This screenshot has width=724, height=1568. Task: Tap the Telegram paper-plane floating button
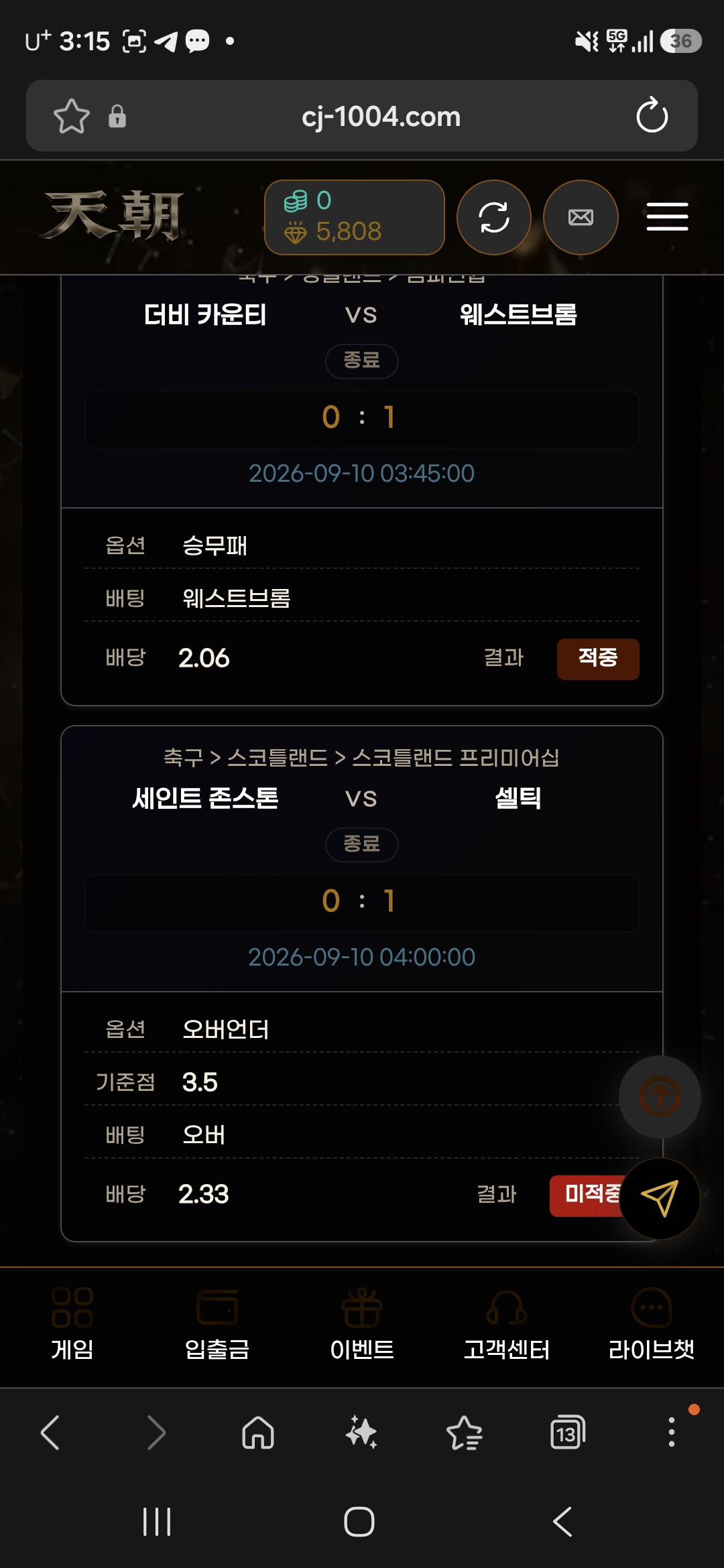tap(660, 1198)
